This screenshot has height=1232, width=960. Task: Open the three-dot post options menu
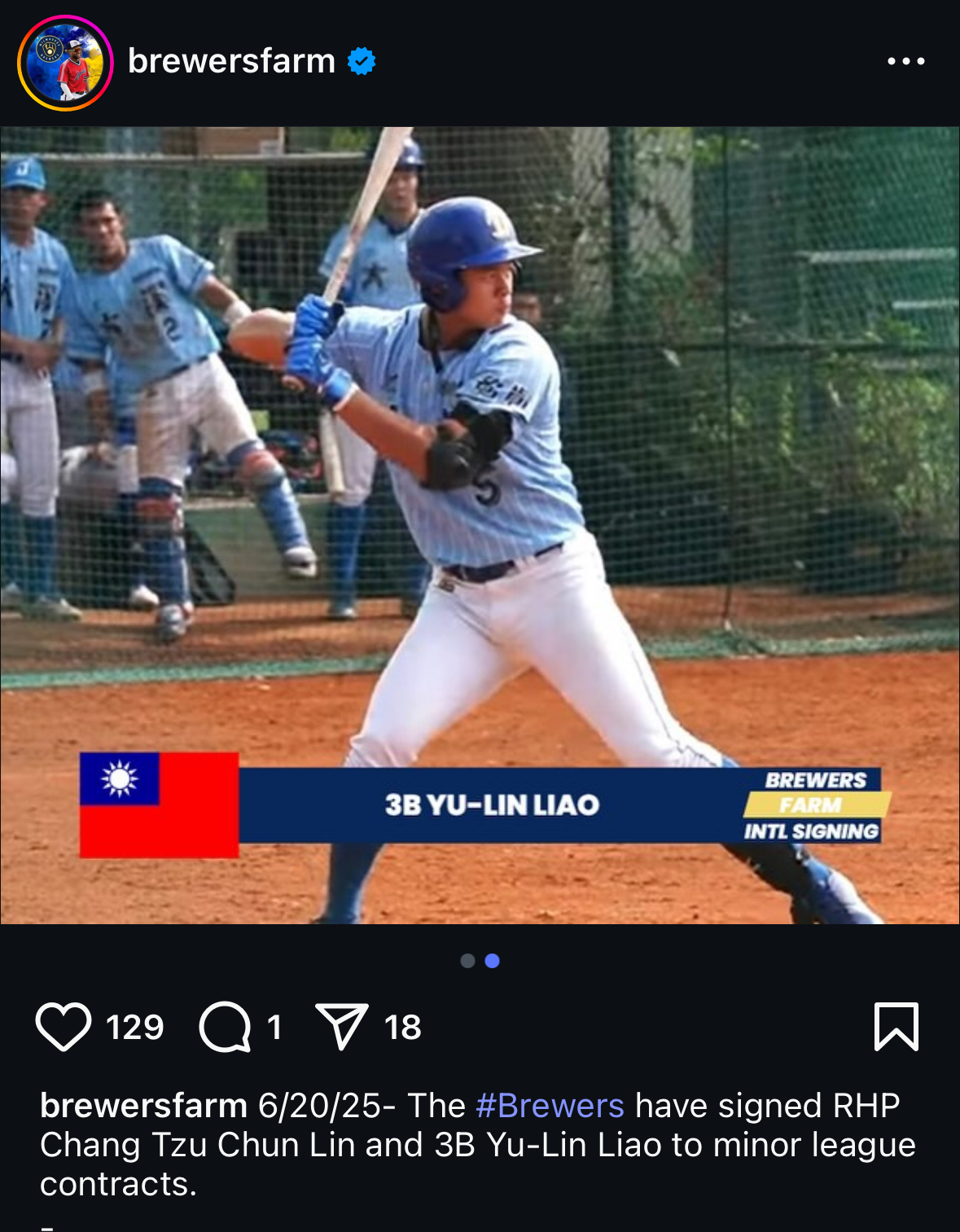[x=905, y=61]
